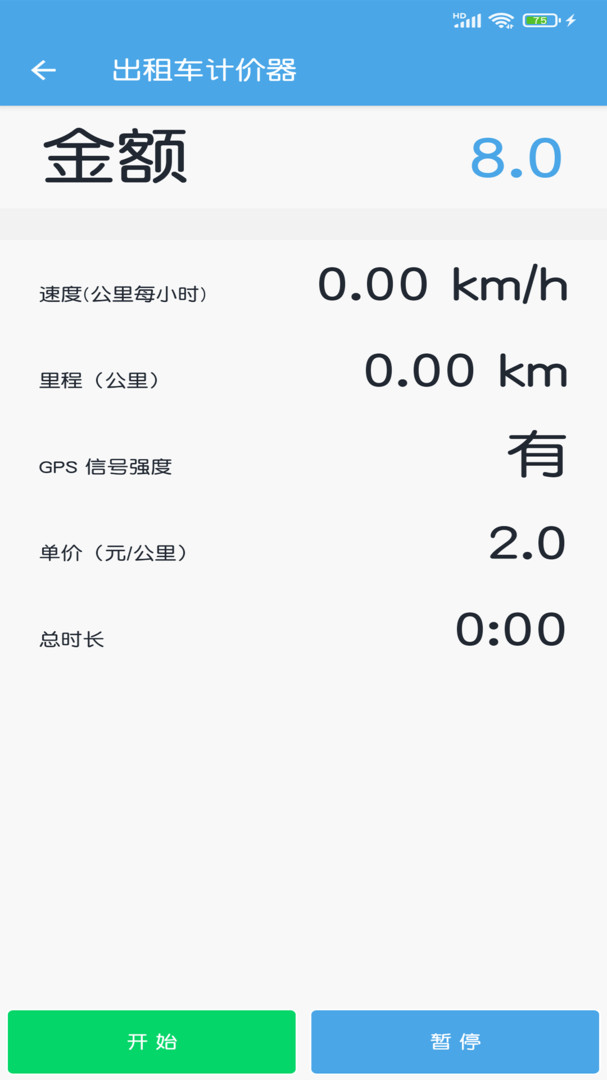This screenshot has width=607, height=1080.
Task: Tap the green 开始 button
Action: [152, 1041]
